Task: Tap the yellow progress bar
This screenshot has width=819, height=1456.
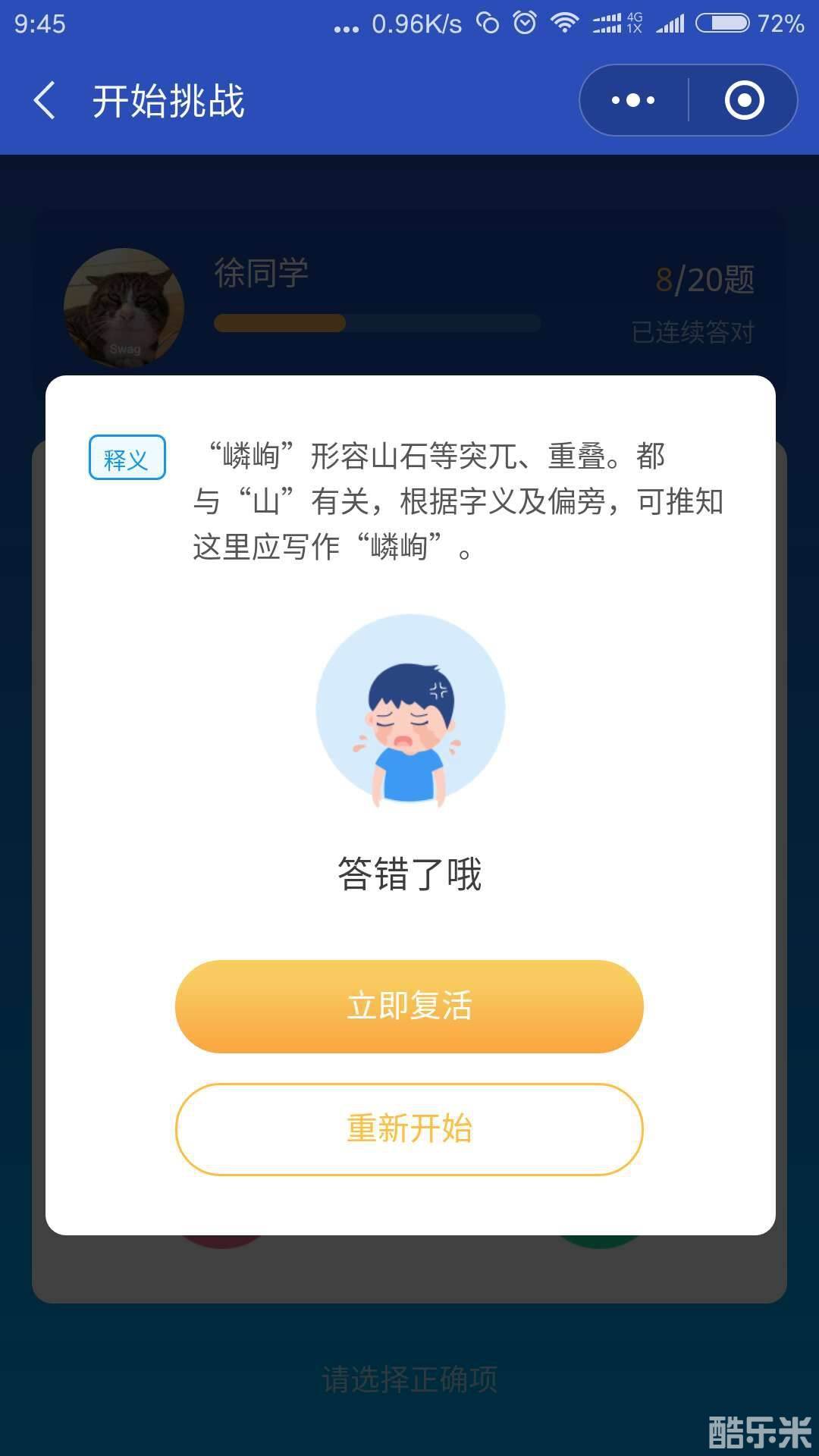Action: [x=278, y=322]
